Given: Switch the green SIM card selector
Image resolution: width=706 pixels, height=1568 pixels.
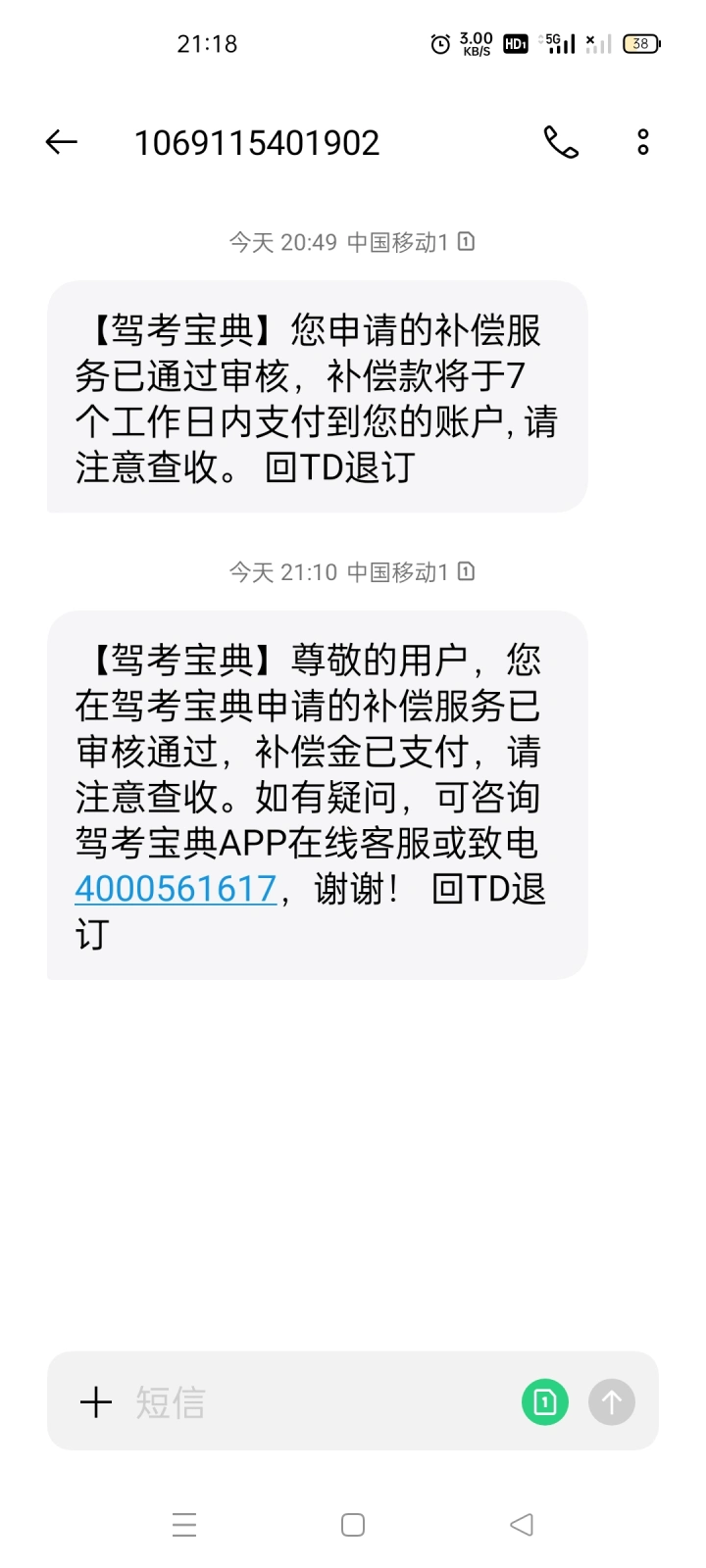Looking at the screenshot, I should click(x=545, y=1402).
